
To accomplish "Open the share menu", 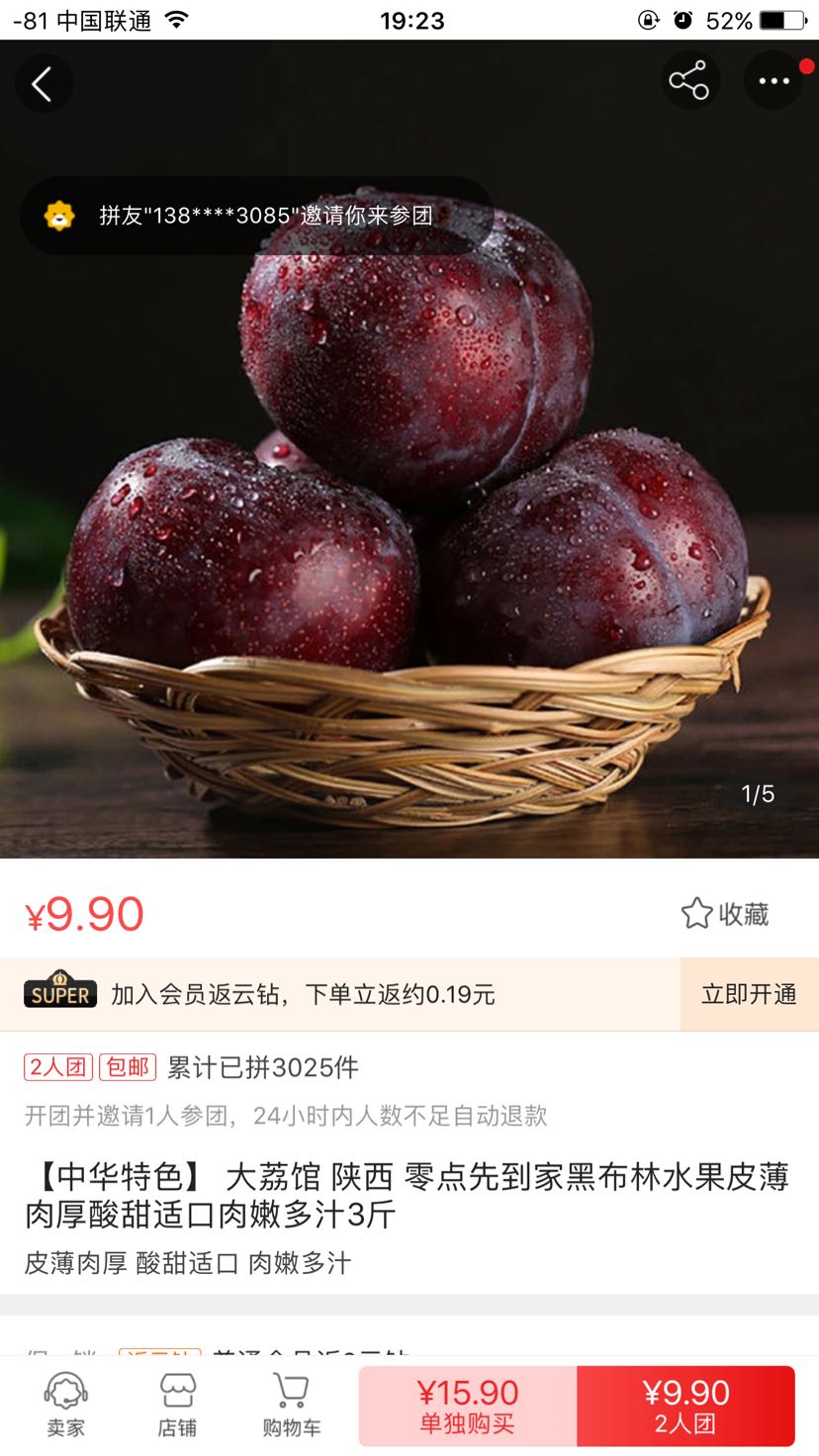I will (x=690, y=80).
